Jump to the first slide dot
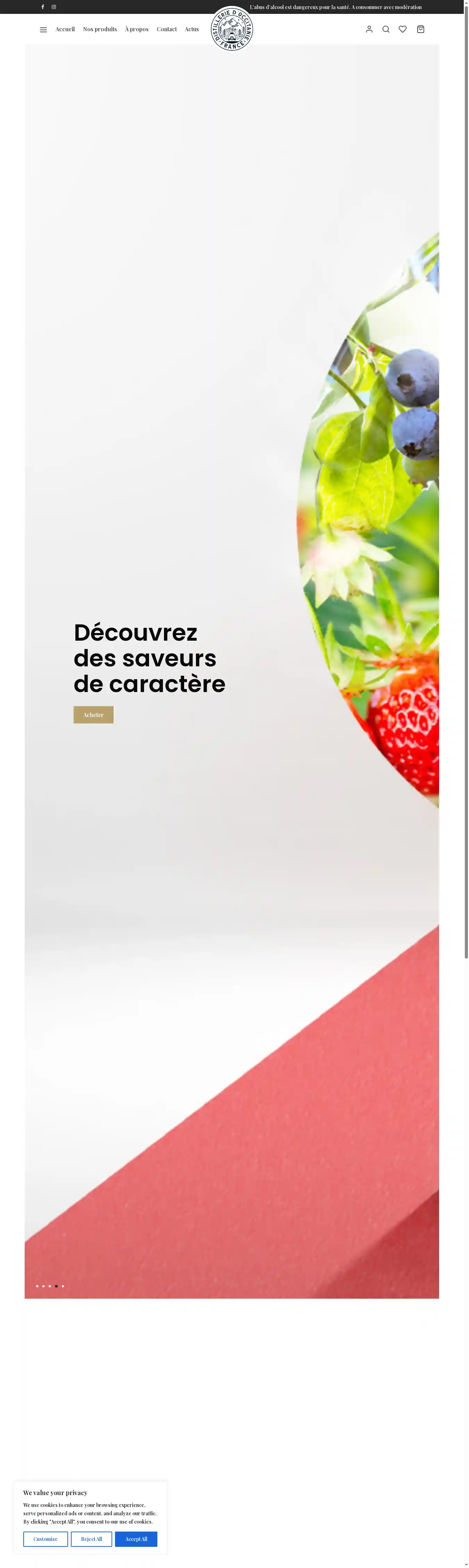Viewport: 469px width, 1568px height. (x=37, y=1286)
